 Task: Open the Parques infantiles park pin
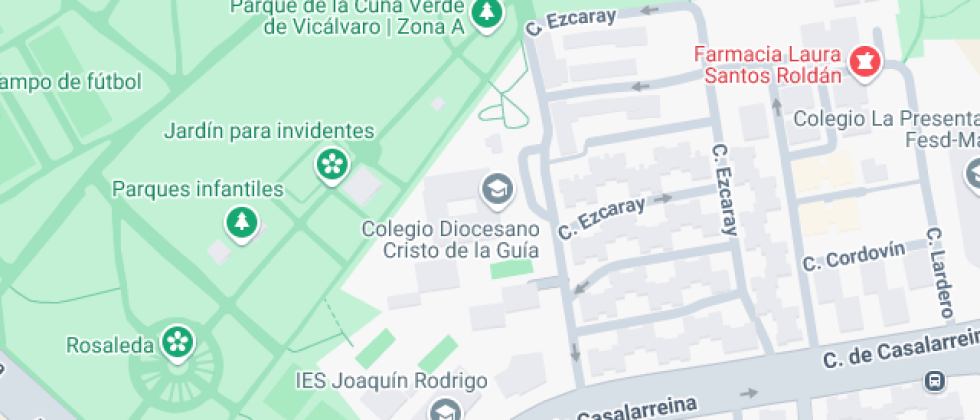pyautogui.click(x=242, y=222)
